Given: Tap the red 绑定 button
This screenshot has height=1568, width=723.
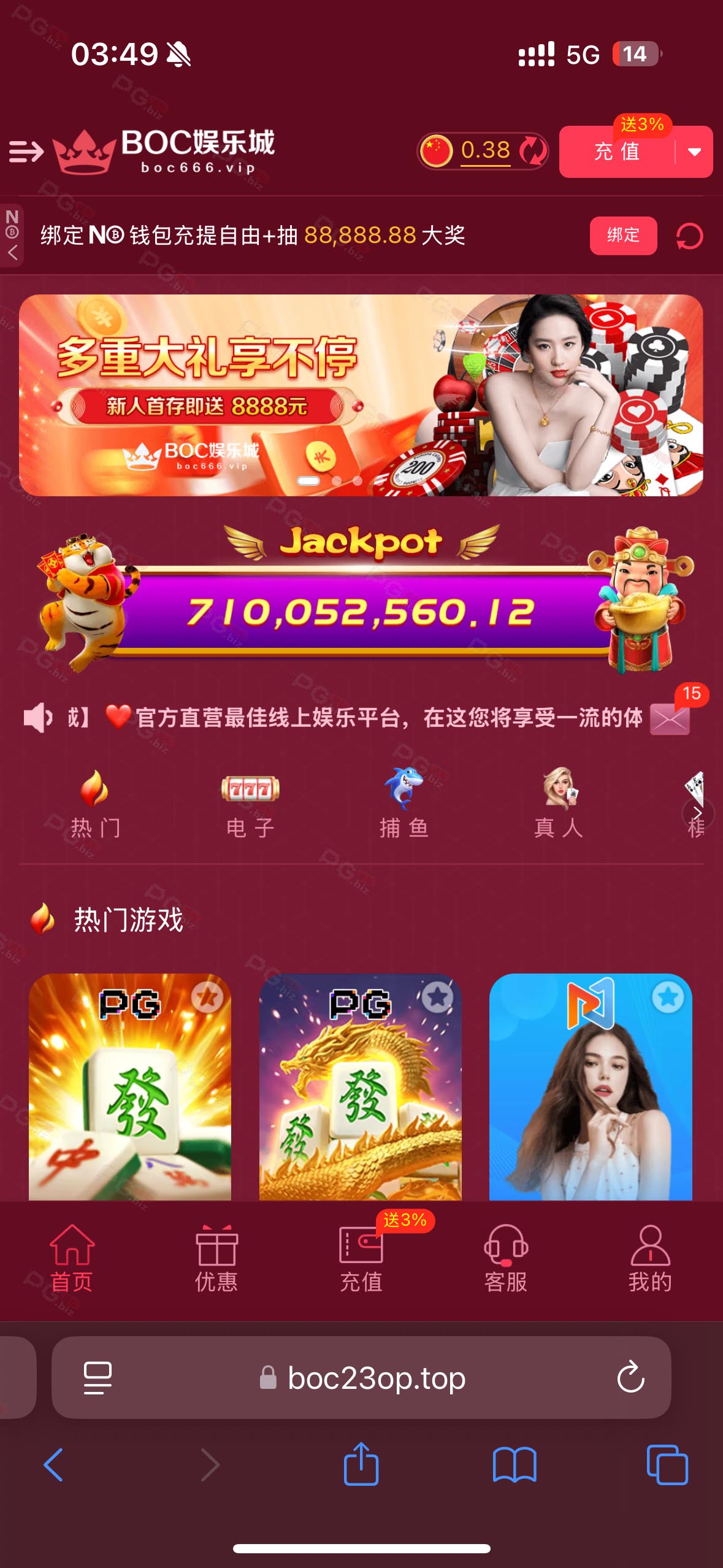Looking at the screenshot, I should 623,236.
